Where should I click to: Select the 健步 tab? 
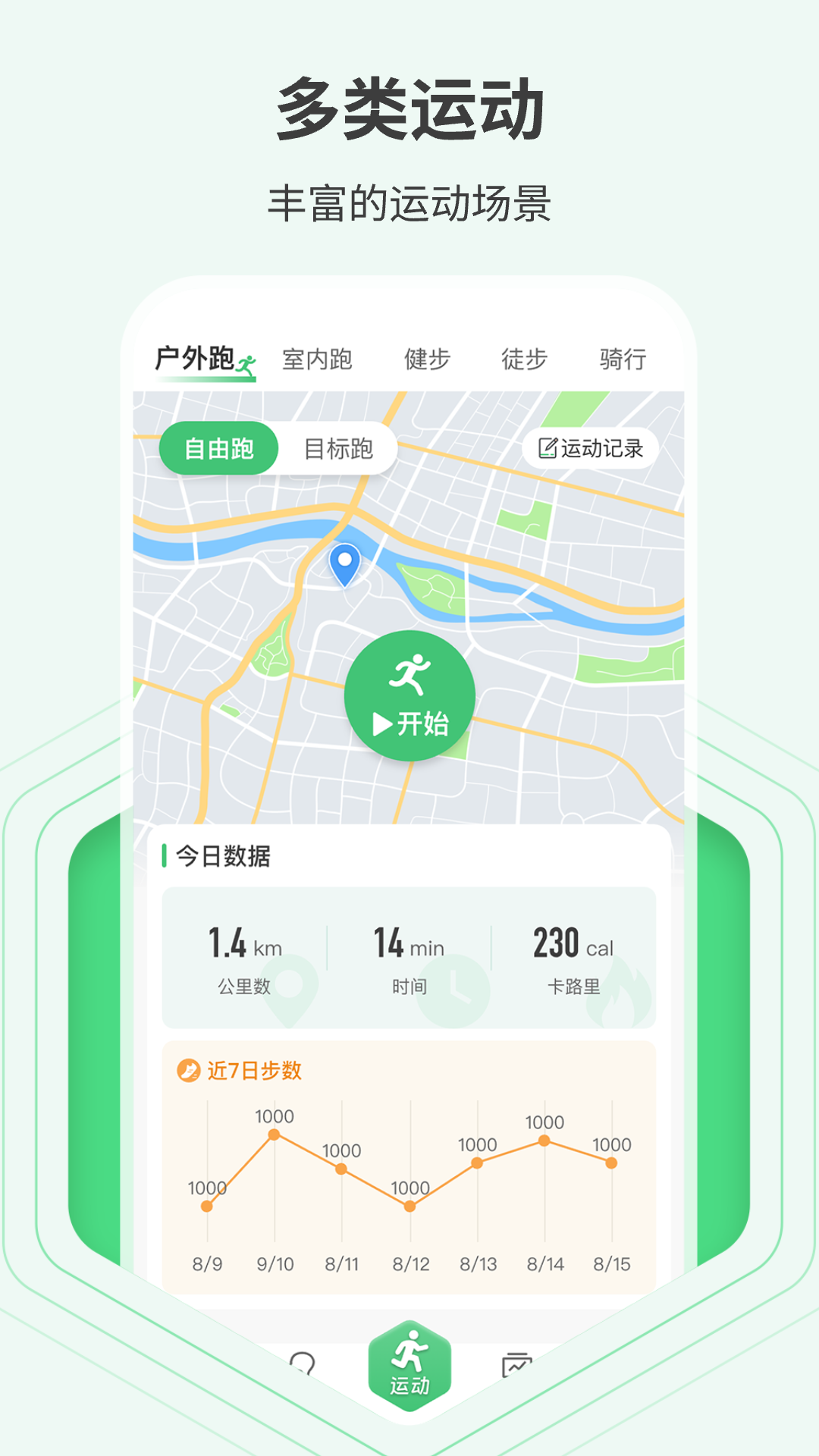[x=427, y=358]
